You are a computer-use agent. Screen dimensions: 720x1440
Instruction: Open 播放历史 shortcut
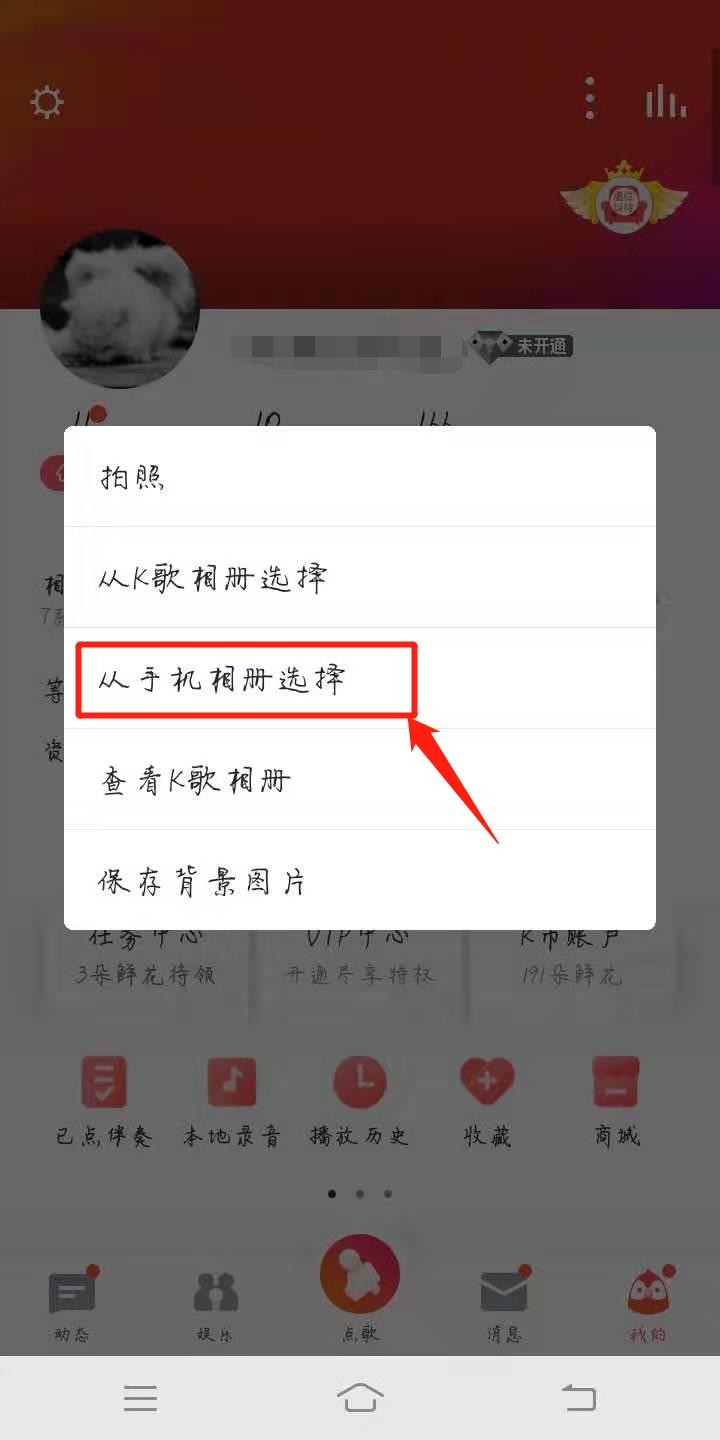point(360,1100)
